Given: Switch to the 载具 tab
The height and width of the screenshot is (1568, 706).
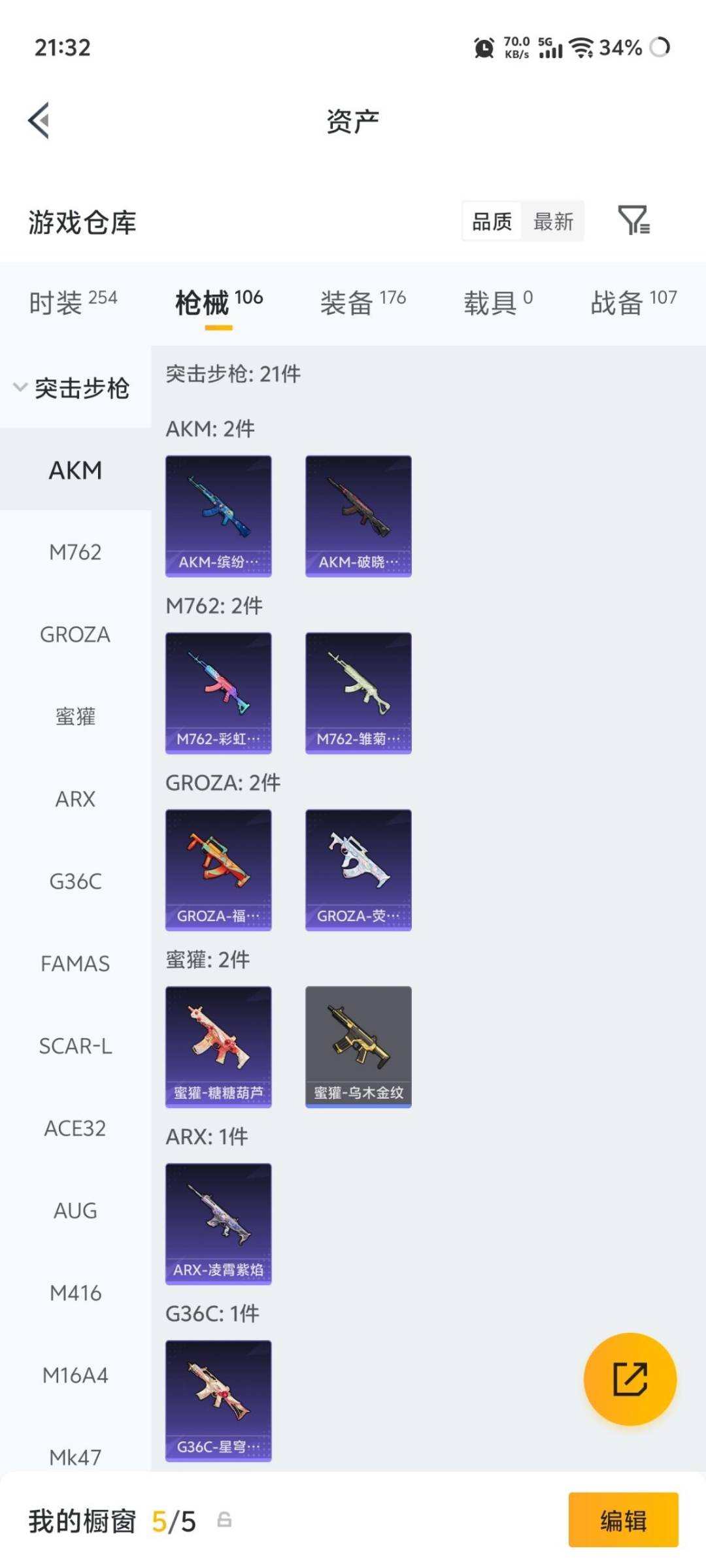Looking at the screenshot, I should click(x=498, y=302).
